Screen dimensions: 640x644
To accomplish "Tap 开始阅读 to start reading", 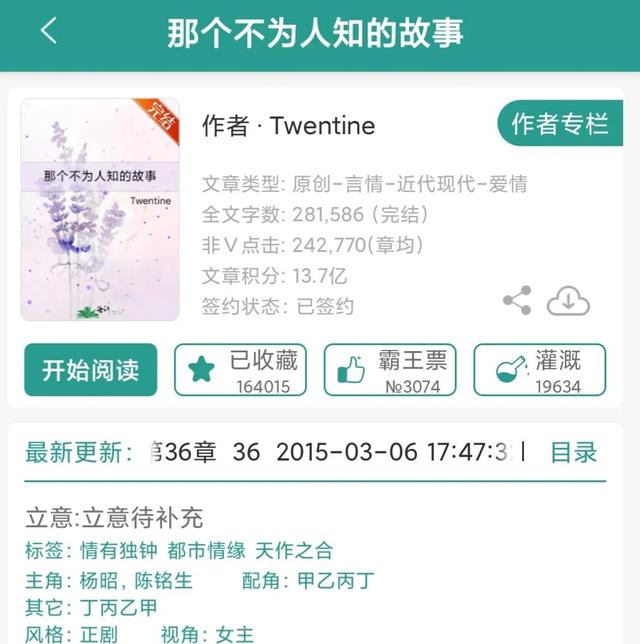I will [90, 369].
